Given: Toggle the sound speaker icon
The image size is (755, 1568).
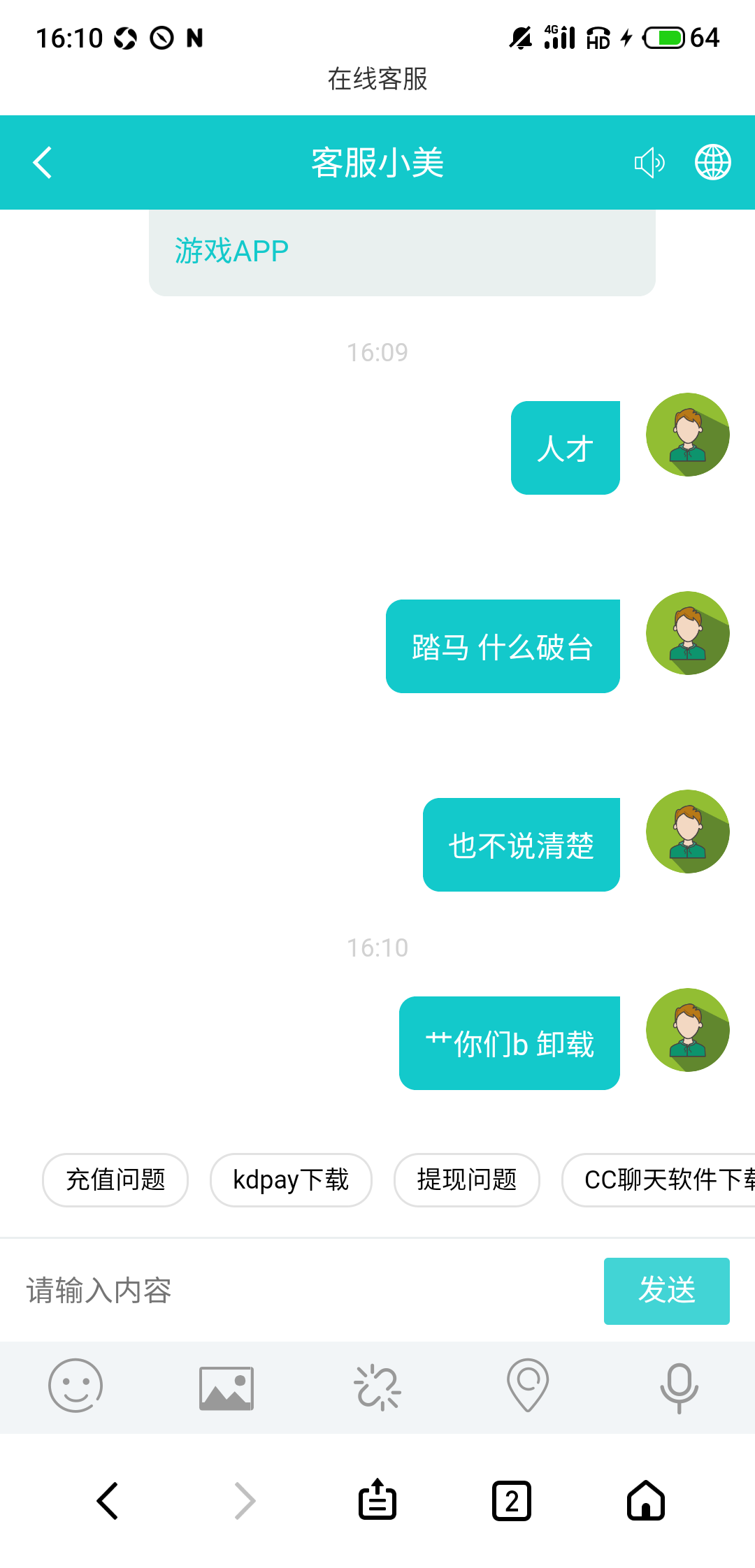Looking at the screenshot, I should click(x=649, y=163).
